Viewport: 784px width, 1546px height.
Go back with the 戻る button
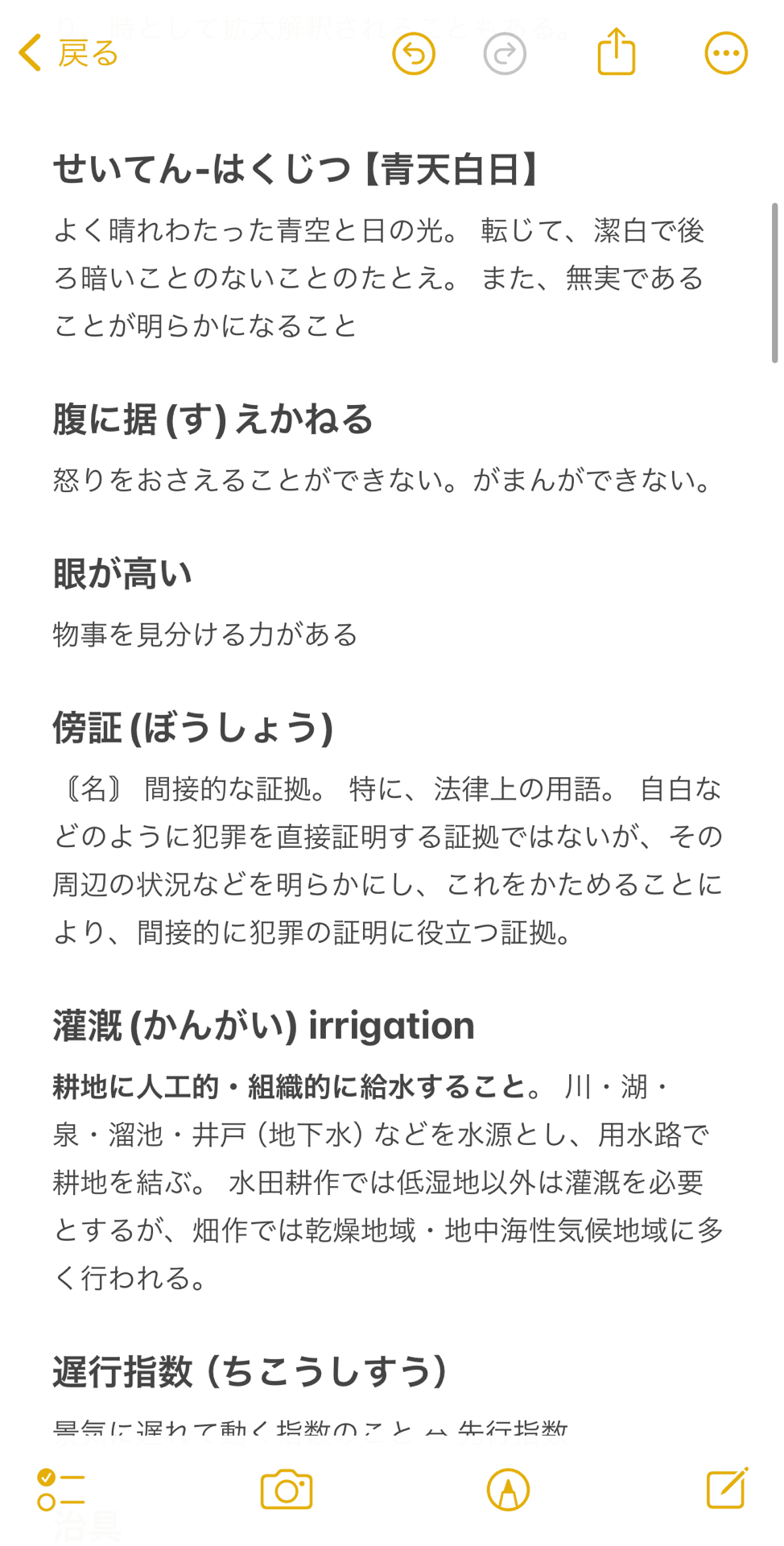(68, 54)
